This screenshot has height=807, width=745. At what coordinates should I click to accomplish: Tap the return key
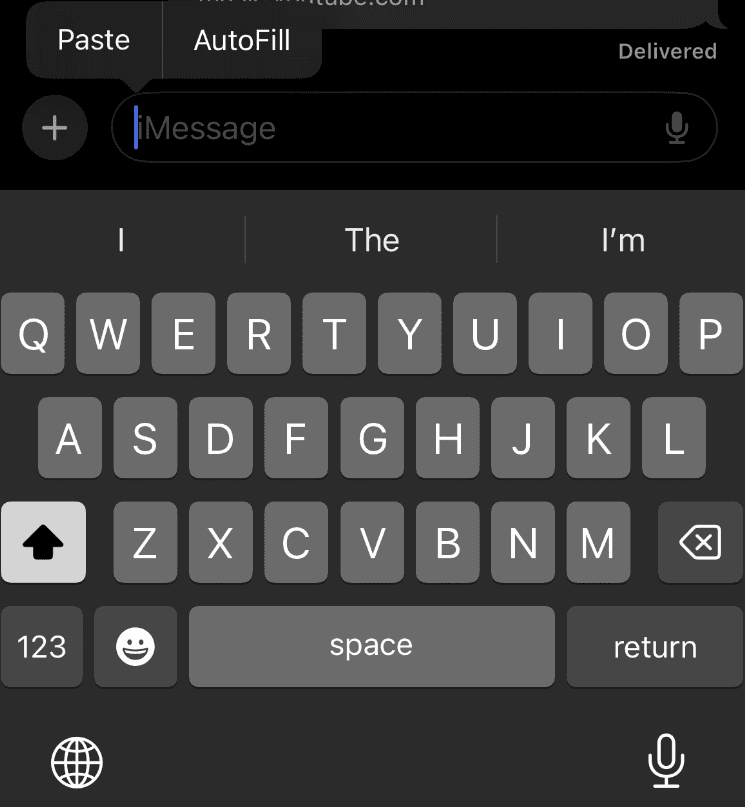point(655,647)
